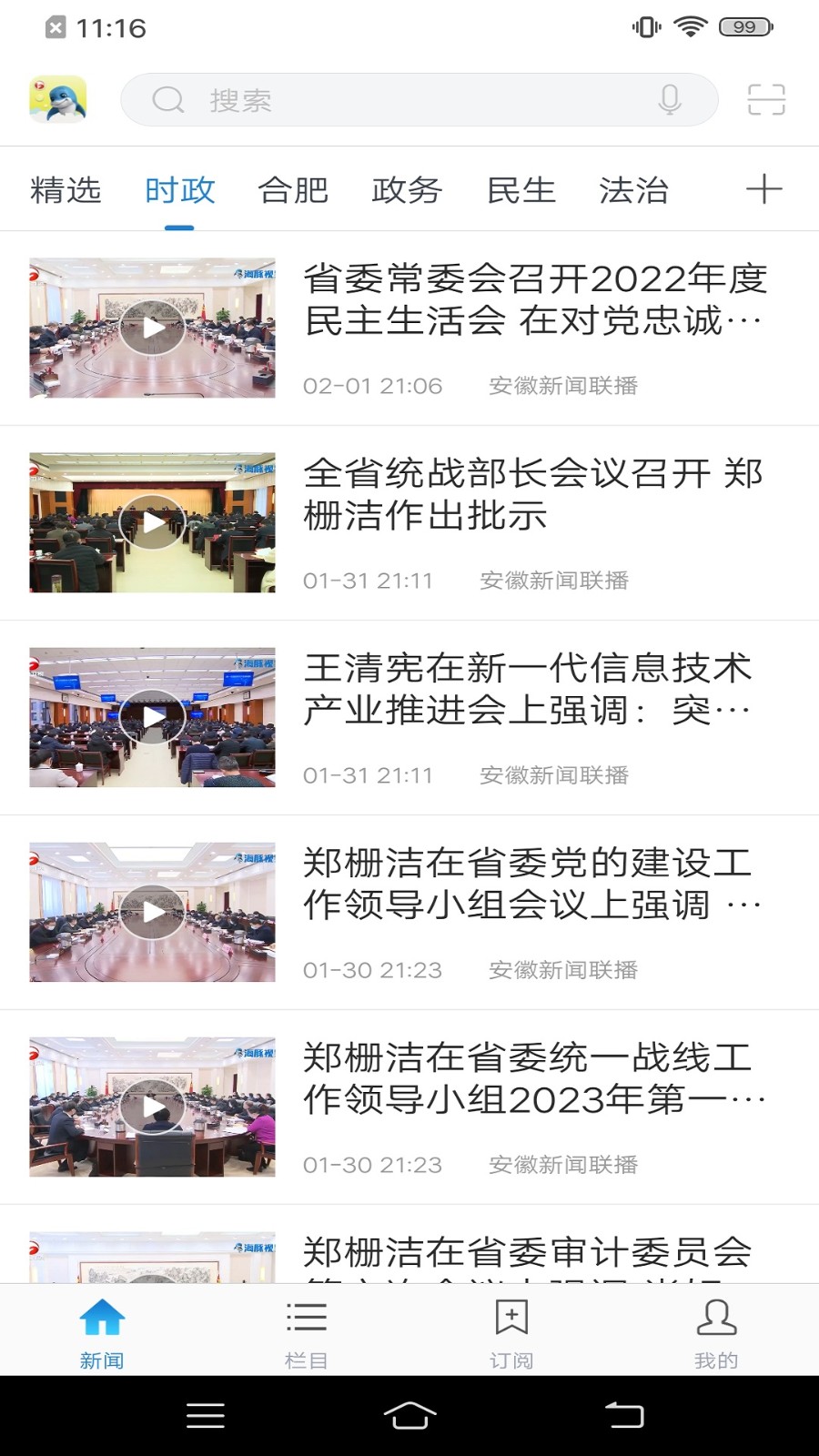Open the scan code icon
819x1456 pixels.
(x=766, y=100)
